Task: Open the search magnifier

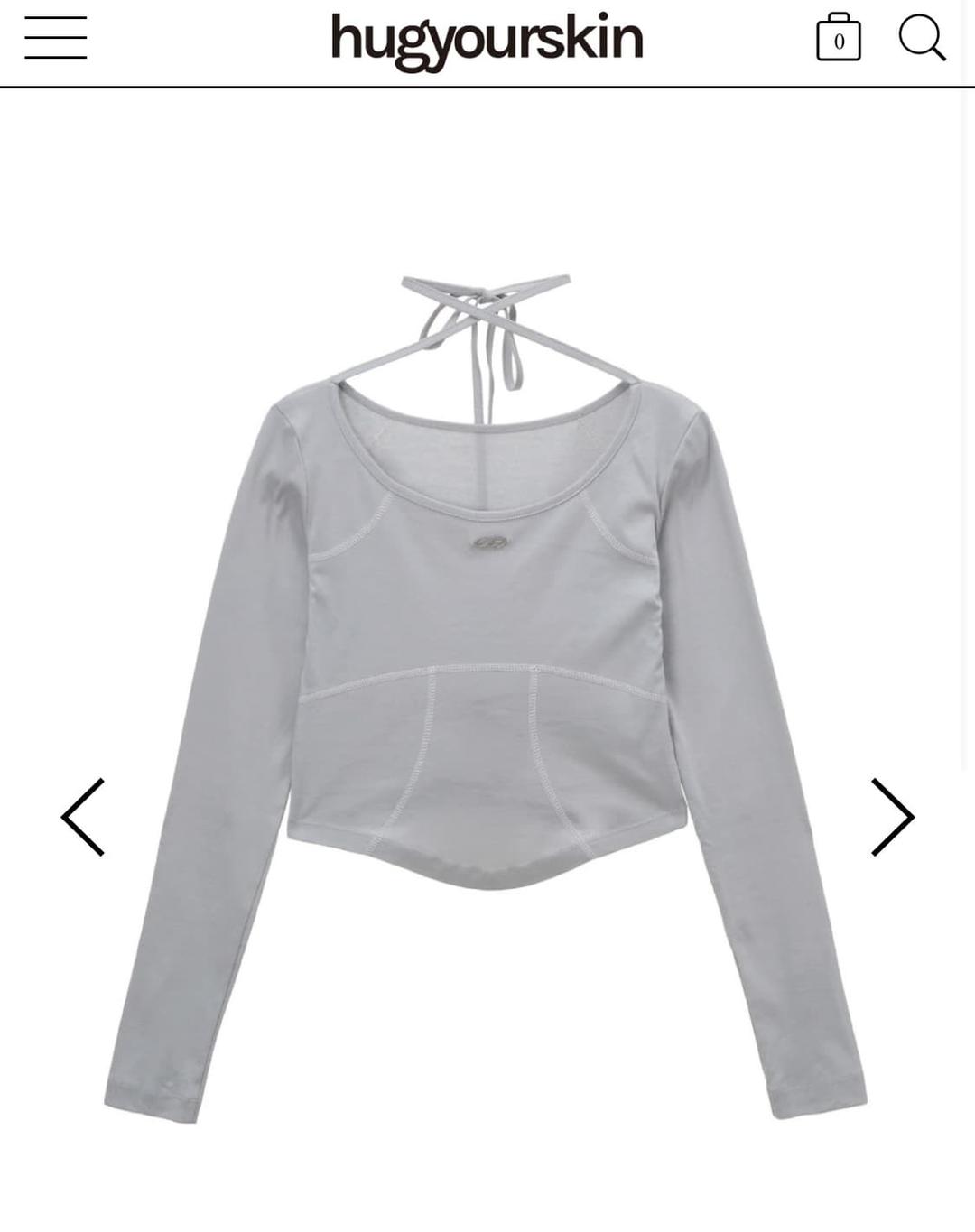Action: [921, 38]
